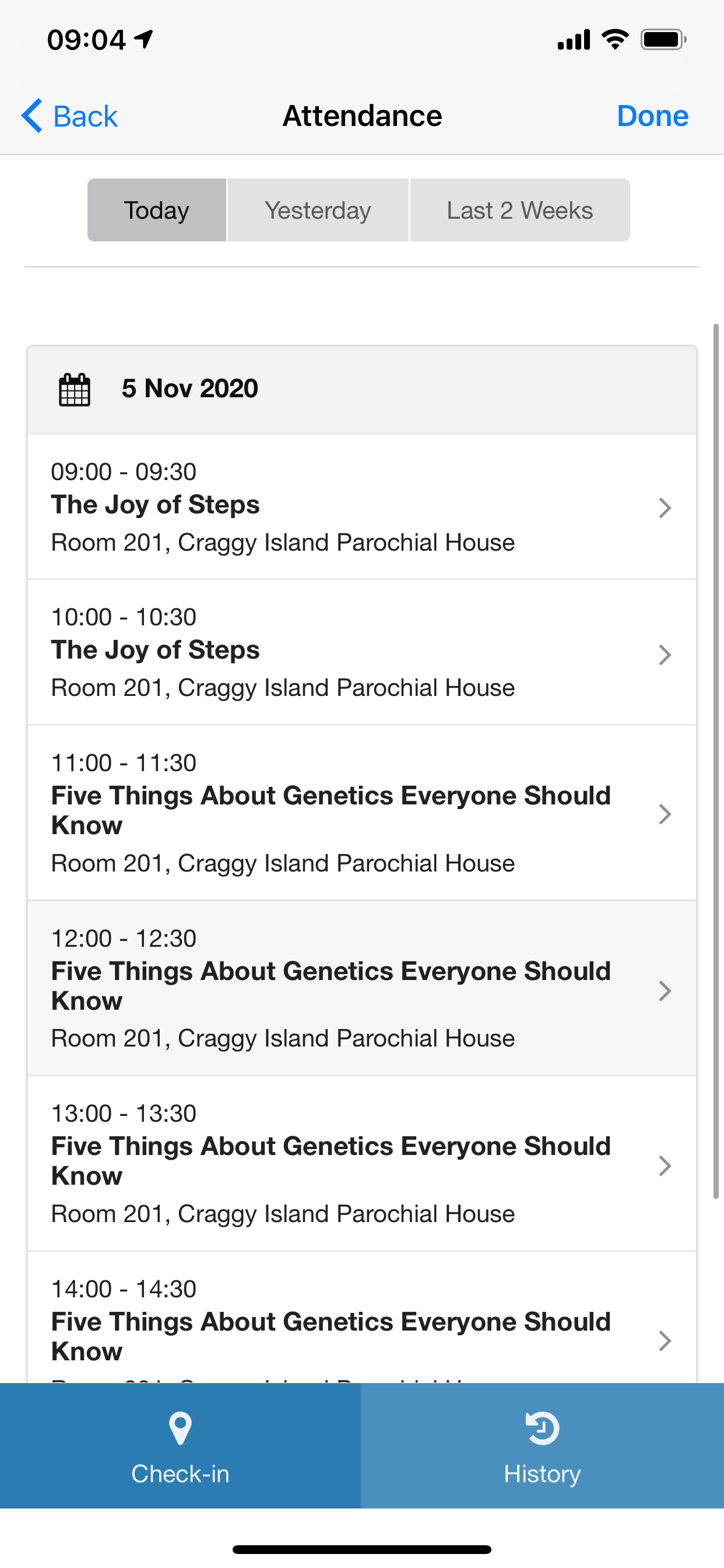Open the 09:00 - 09:30 Joy of Steps session
Viewport: 724px width, 1568px height.
[x=362, y=507]
